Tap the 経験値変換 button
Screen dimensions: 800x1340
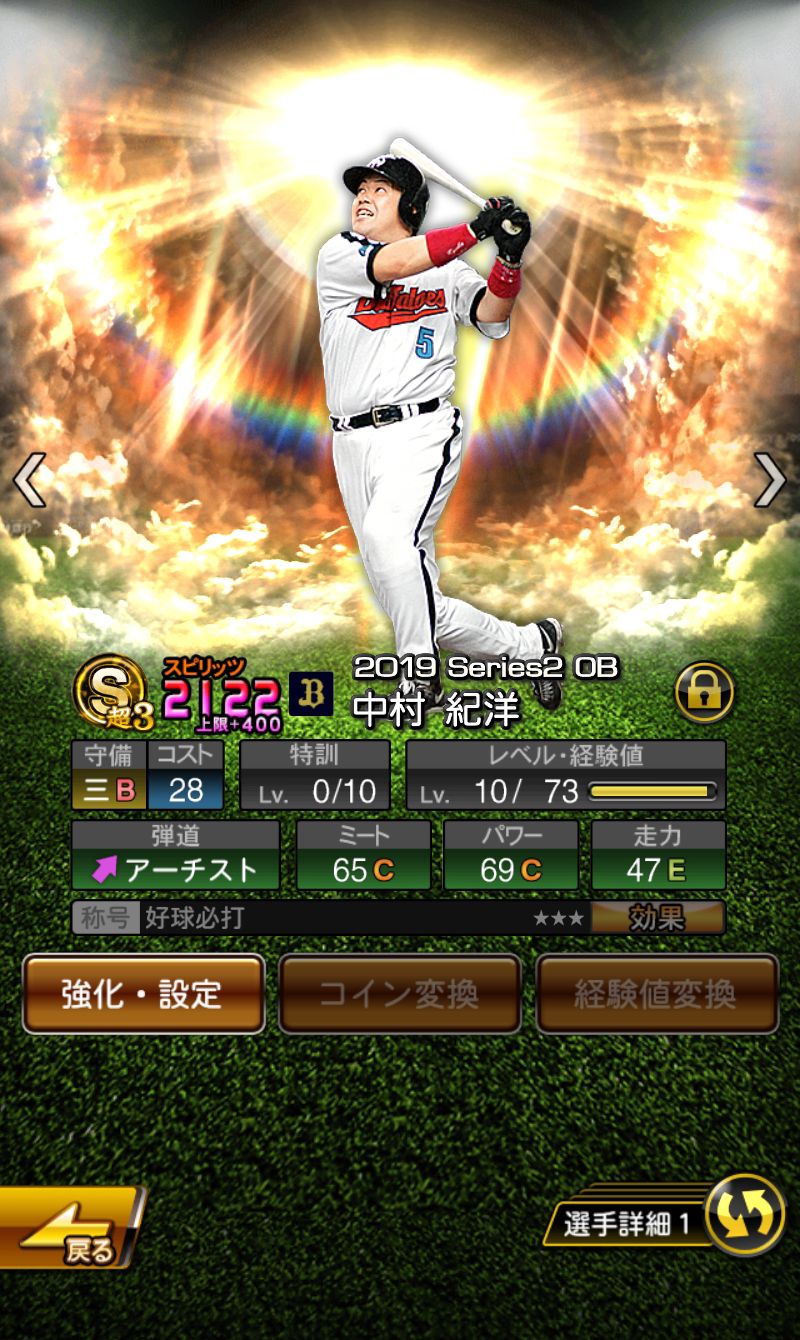[x=657, y=993]
